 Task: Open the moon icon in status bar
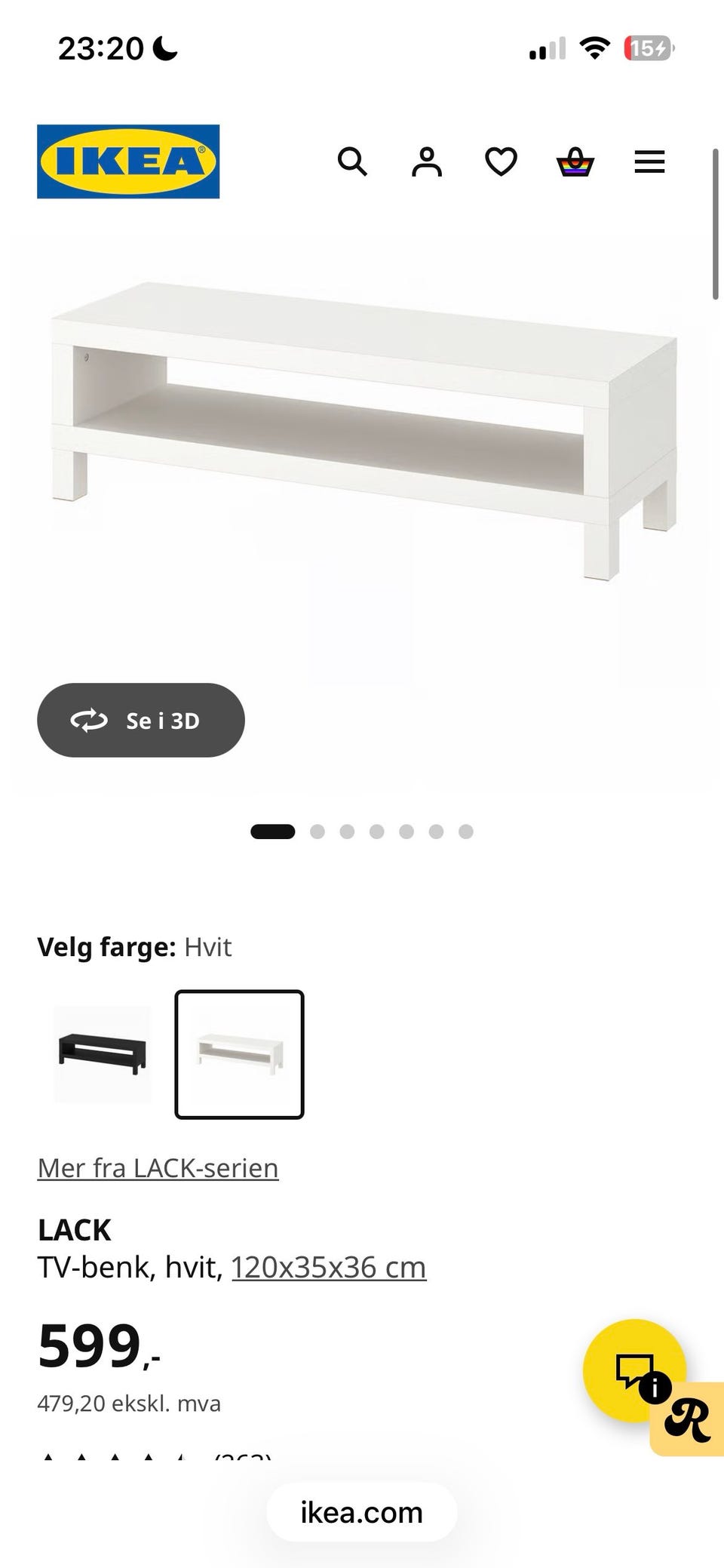pos(164,48)
